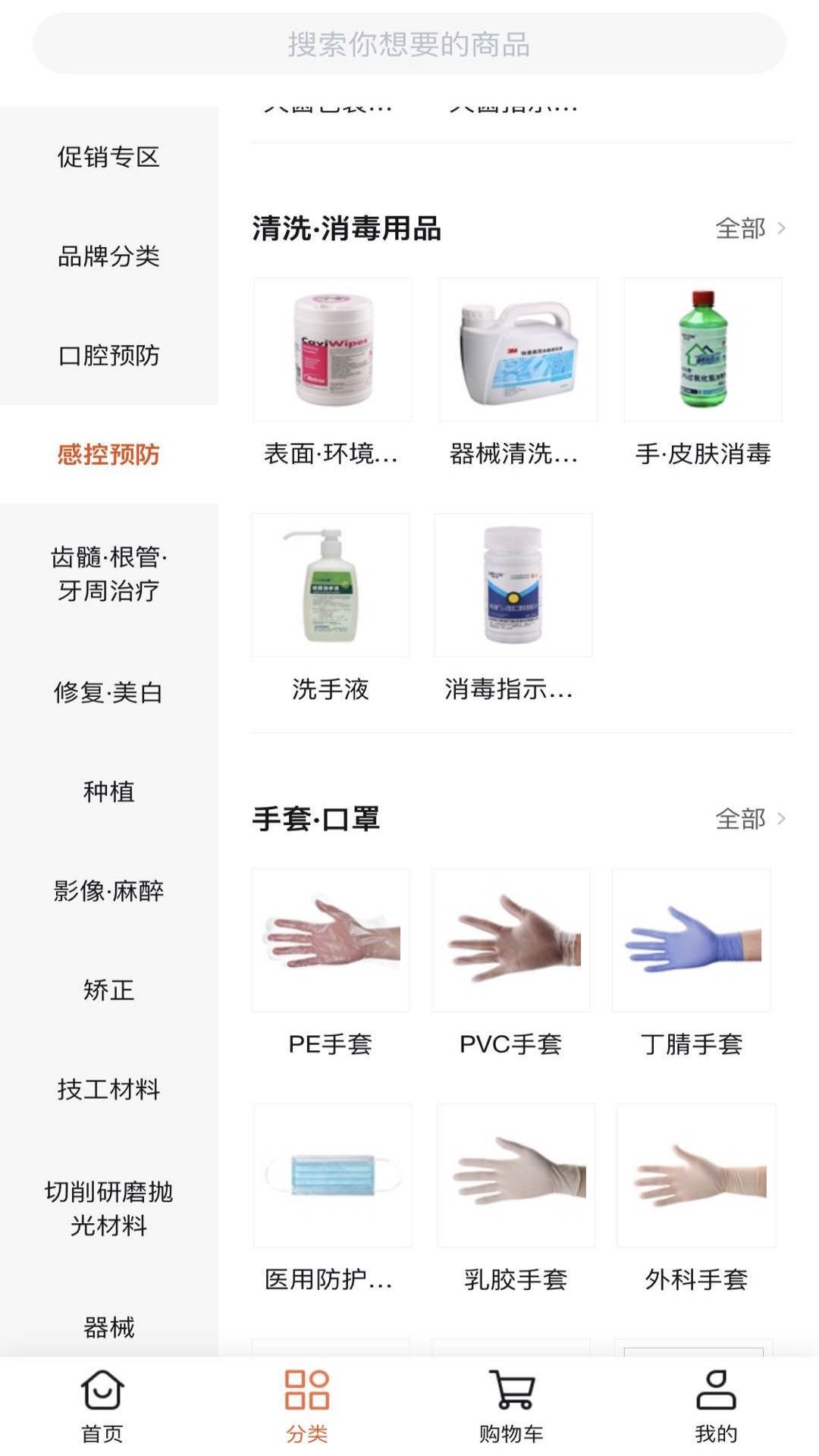Open 齿髓·根管·牙周治疗 category
819x1456 pixels.
(108, 574)
